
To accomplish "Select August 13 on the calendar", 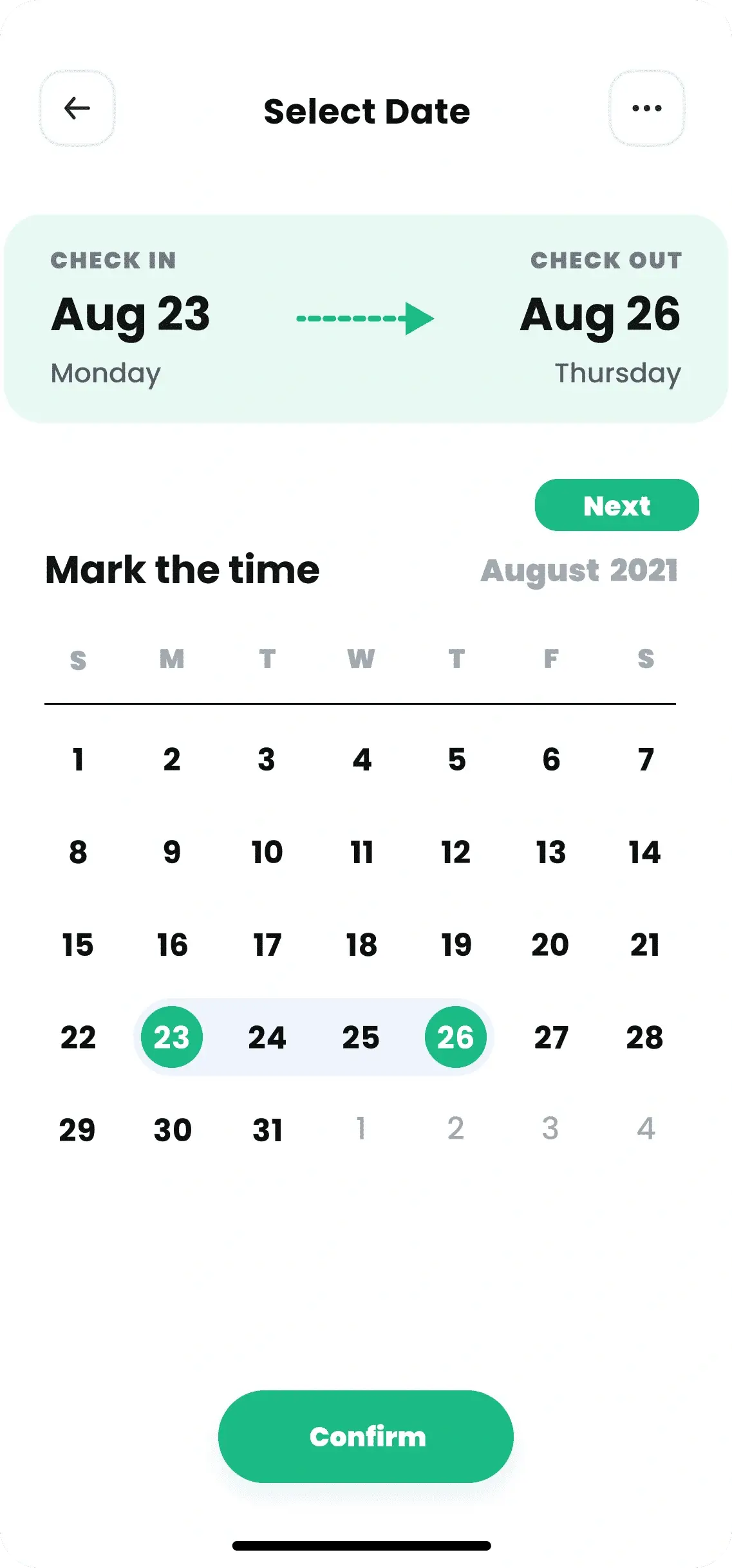I will tap(551, 852).
